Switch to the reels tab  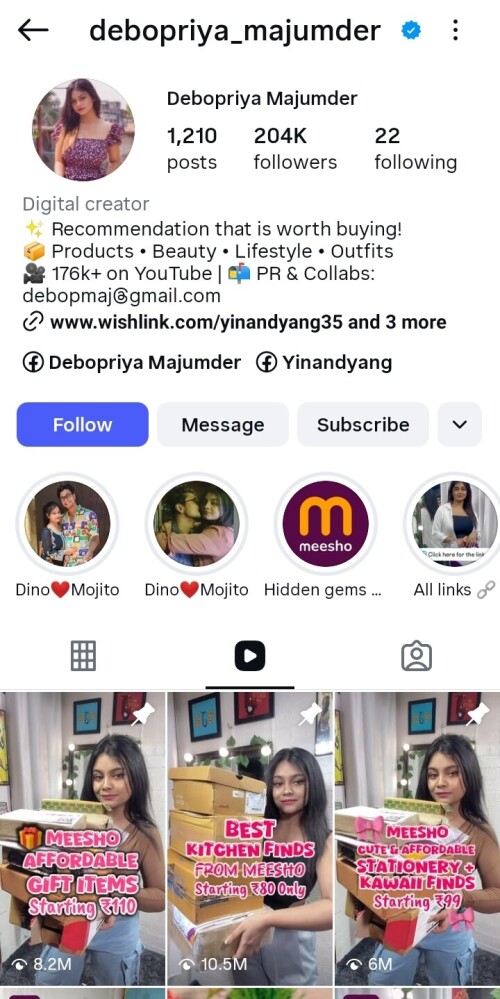click(250, 656)
